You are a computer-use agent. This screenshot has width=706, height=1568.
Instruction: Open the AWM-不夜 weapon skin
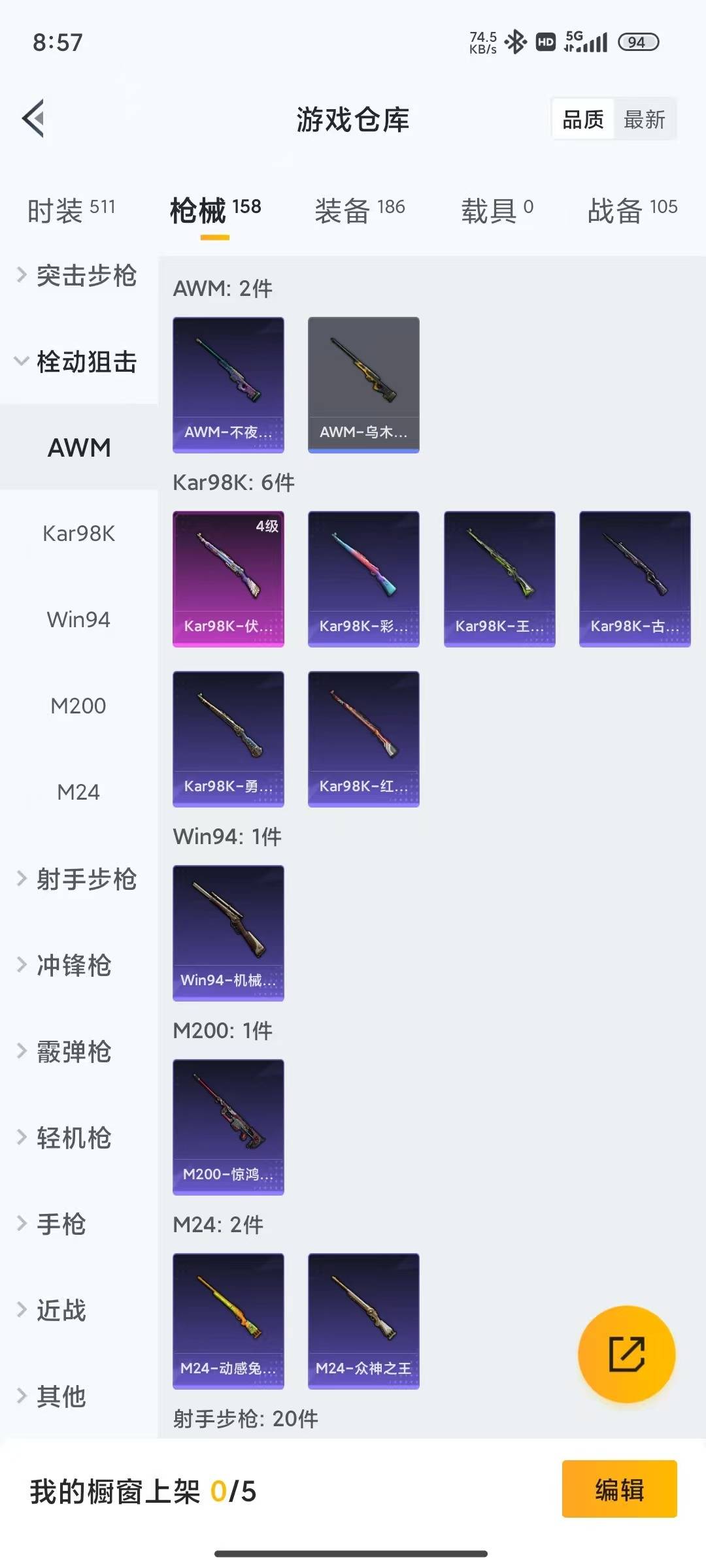[x=228, y=385]
